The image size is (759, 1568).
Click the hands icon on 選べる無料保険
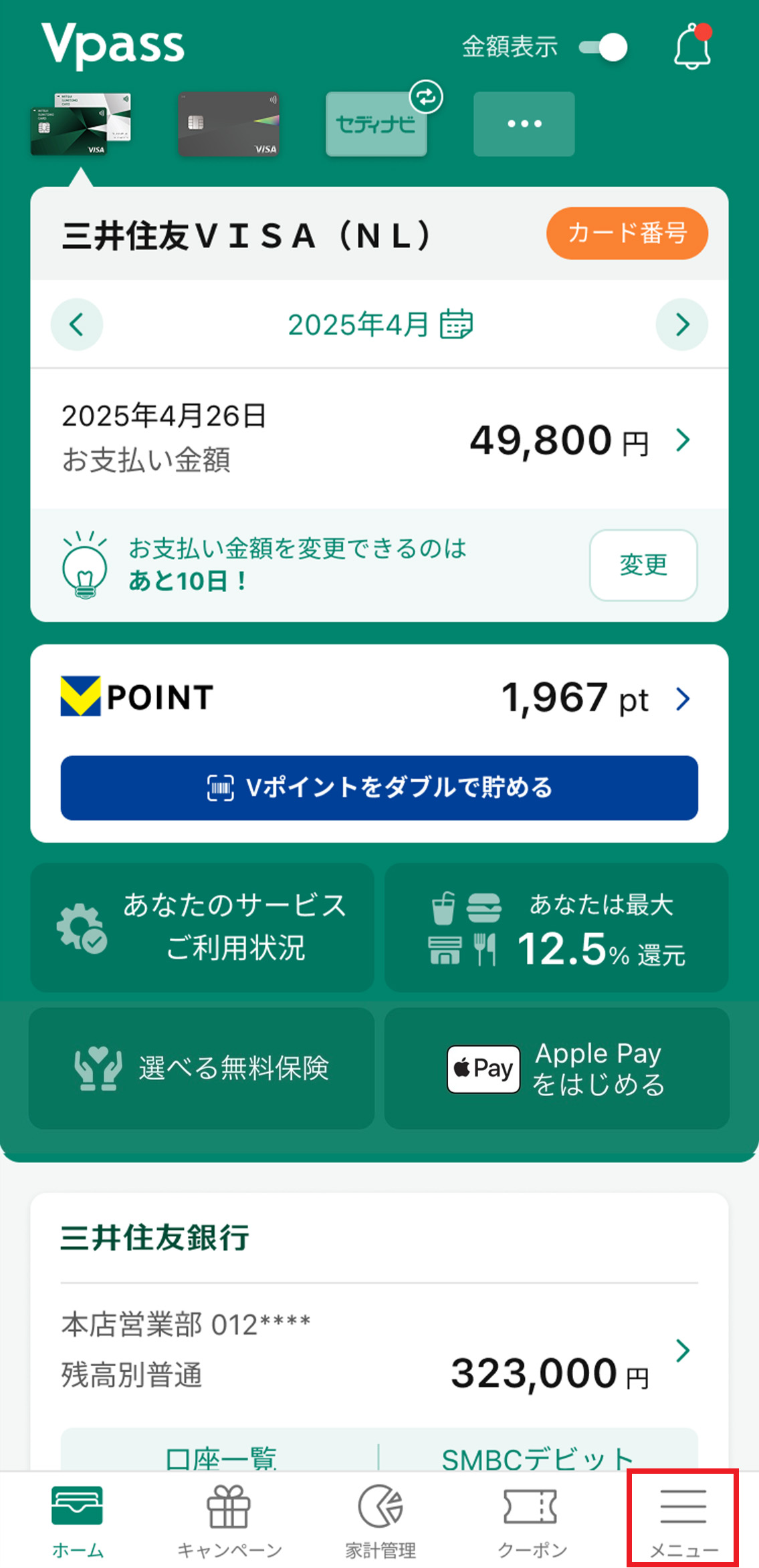[x=99, y=1067]
